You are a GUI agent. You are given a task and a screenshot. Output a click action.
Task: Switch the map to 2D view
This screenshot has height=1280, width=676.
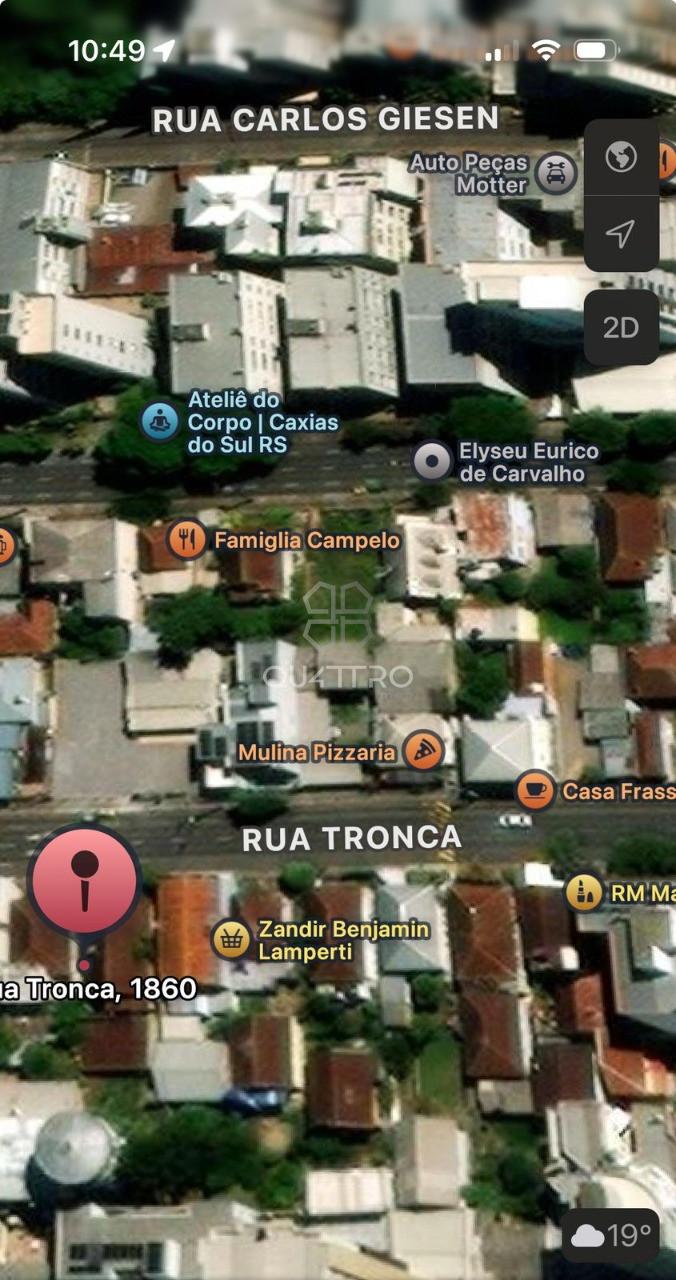pyautogui.click(x=621, y=327)
